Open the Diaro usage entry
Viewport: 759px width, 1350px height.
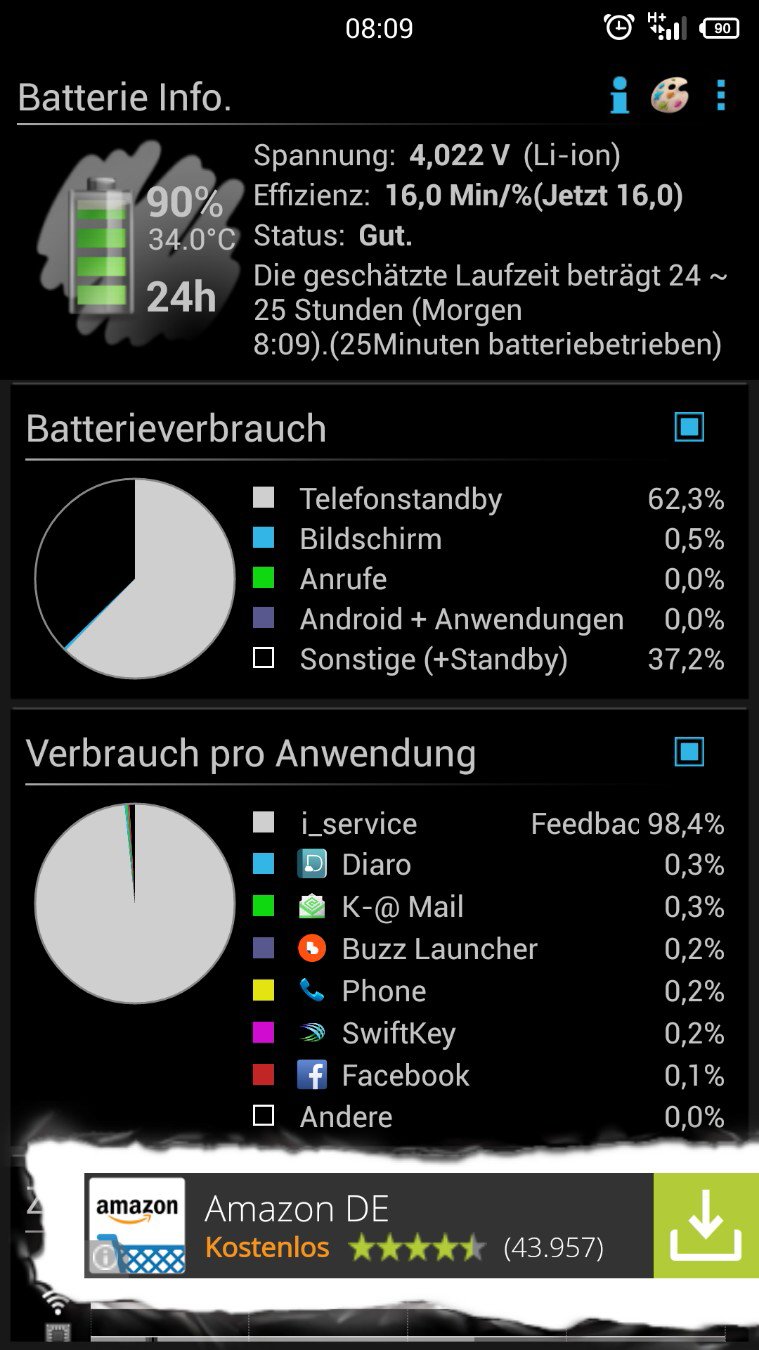pos(489,865)
